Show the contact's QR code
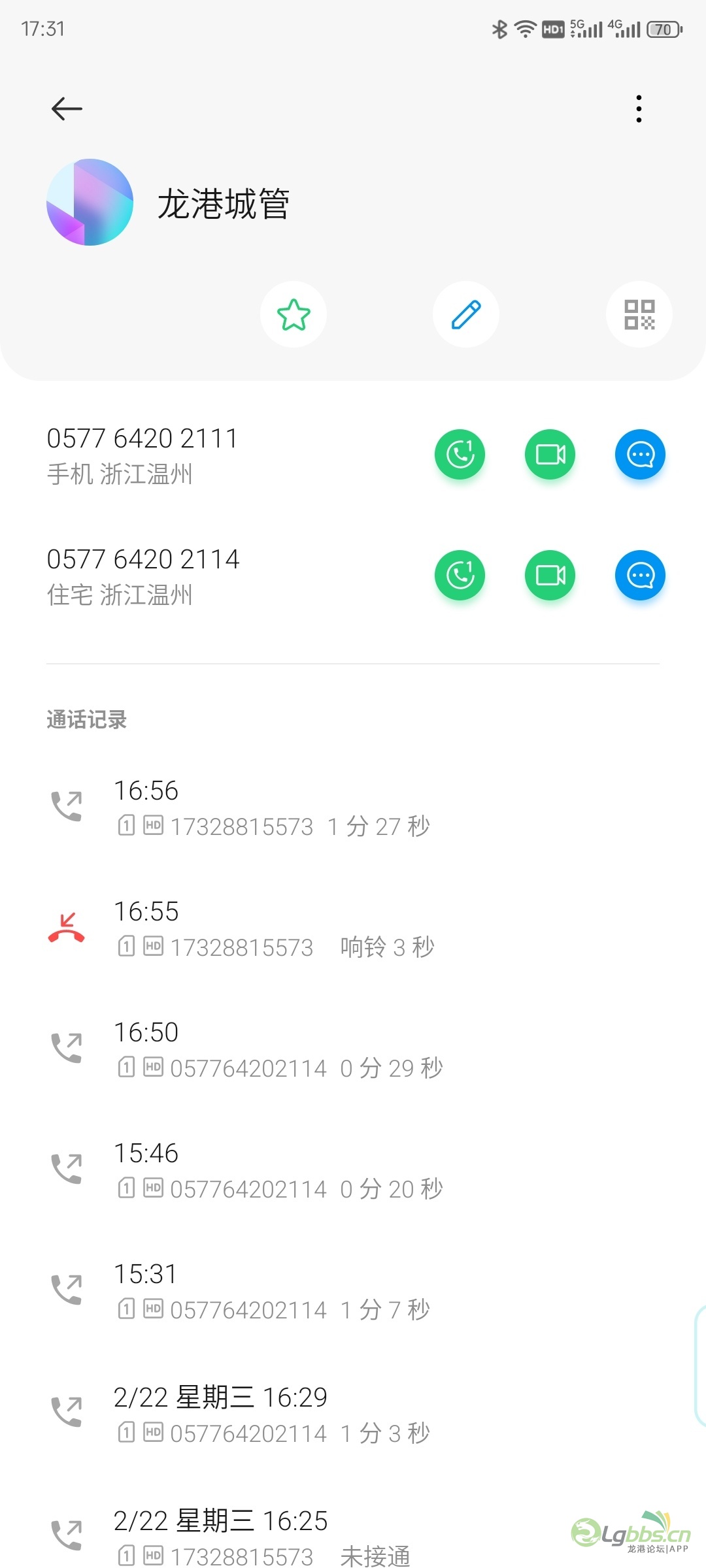 639,314
